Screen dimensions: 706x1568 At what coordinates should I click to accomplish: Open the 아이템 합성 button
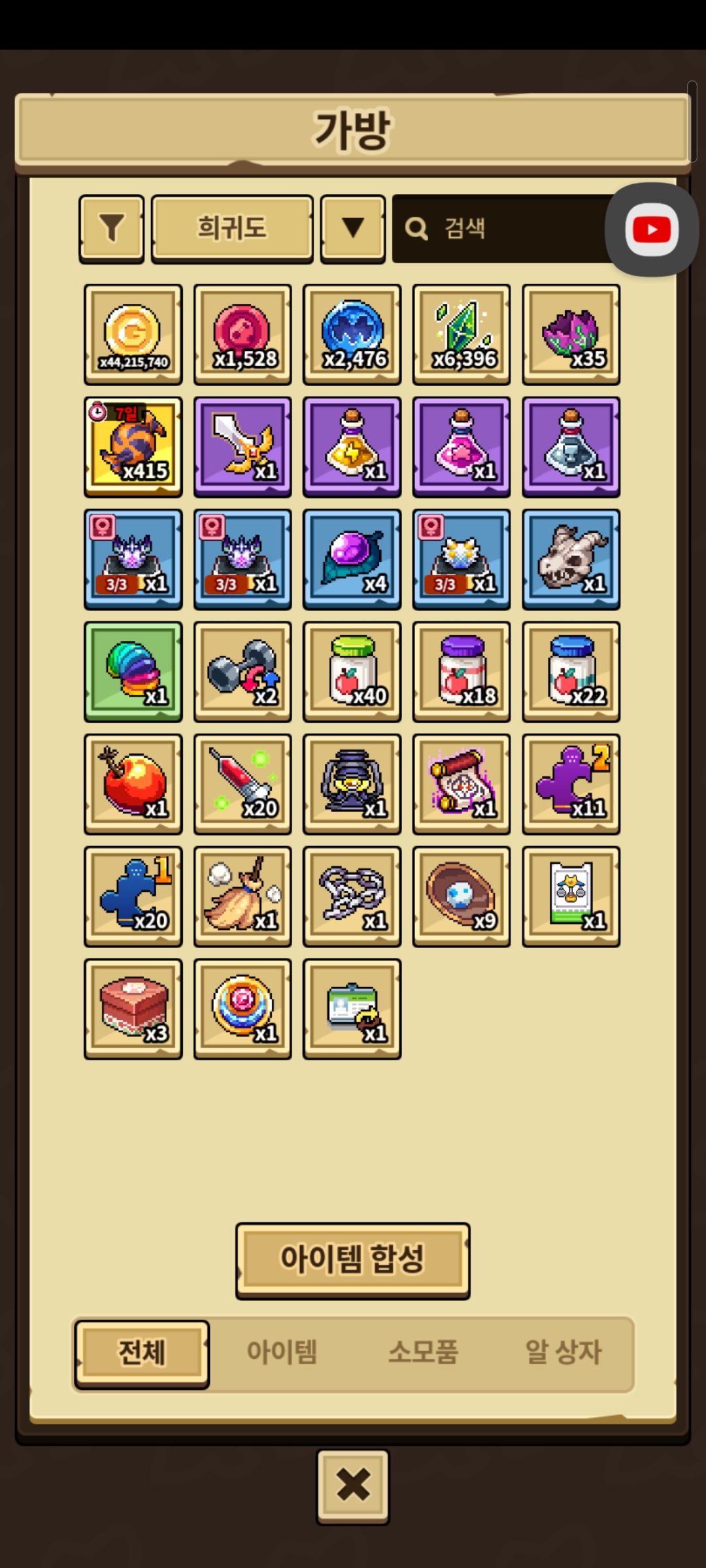tap(353, 1260)
